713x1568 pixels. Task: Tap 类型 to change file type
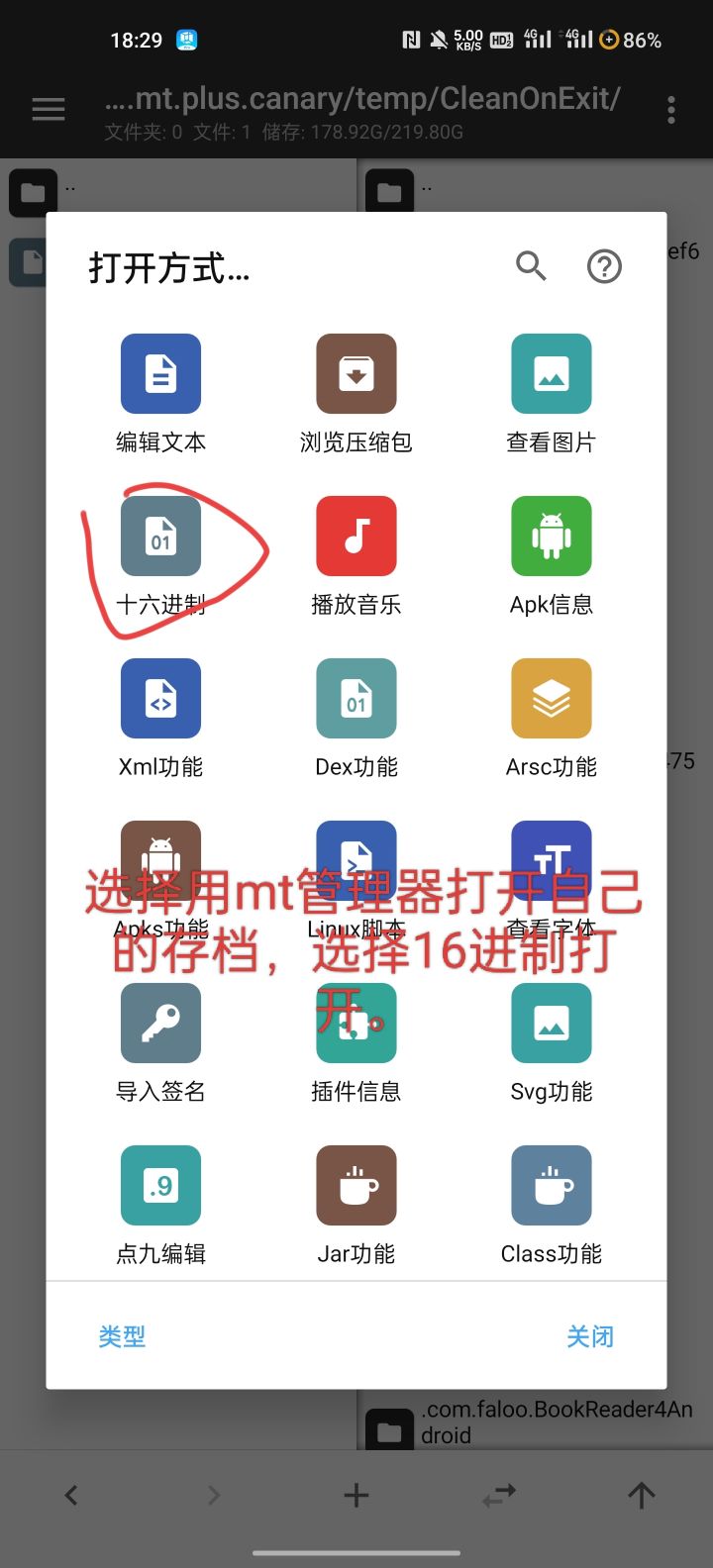pyautogui.click(x=122, y=1336)
